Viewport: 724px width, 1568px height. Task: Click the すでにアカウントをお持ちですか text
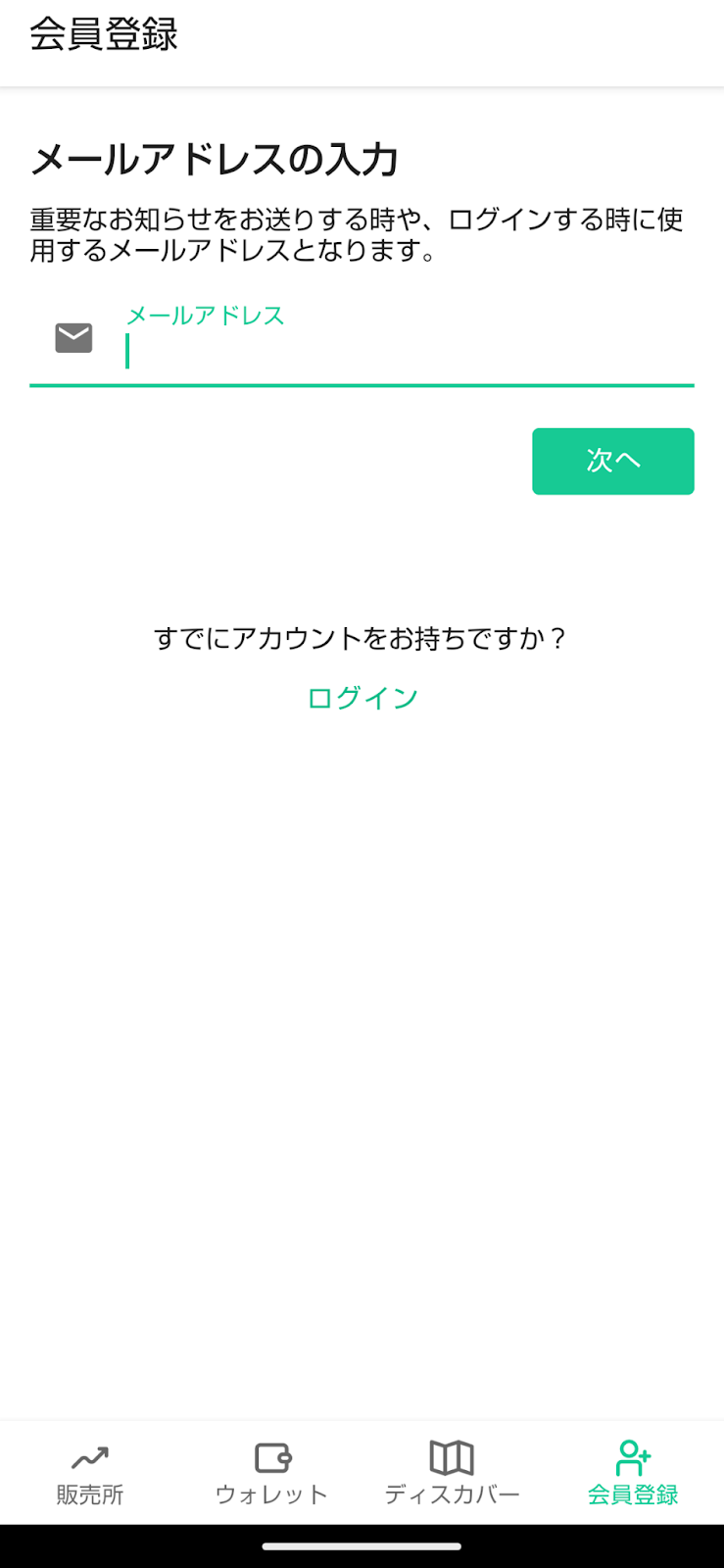[362, 636]
